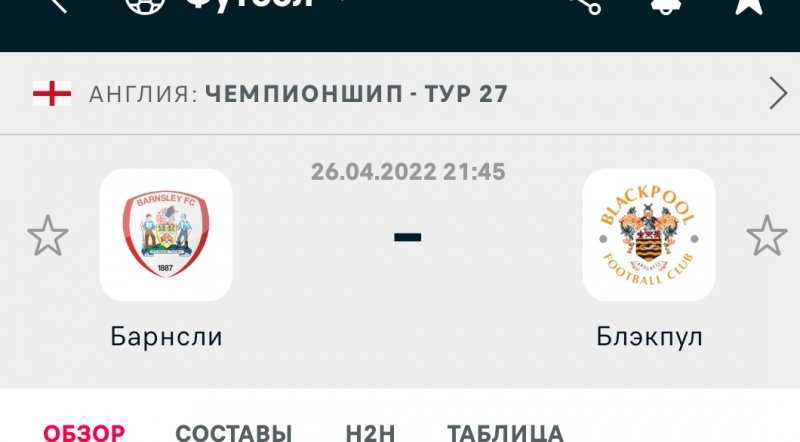Favorite the Блэкпул team star
The height and width of the screenshot is (442, 800).
[767, 236]
